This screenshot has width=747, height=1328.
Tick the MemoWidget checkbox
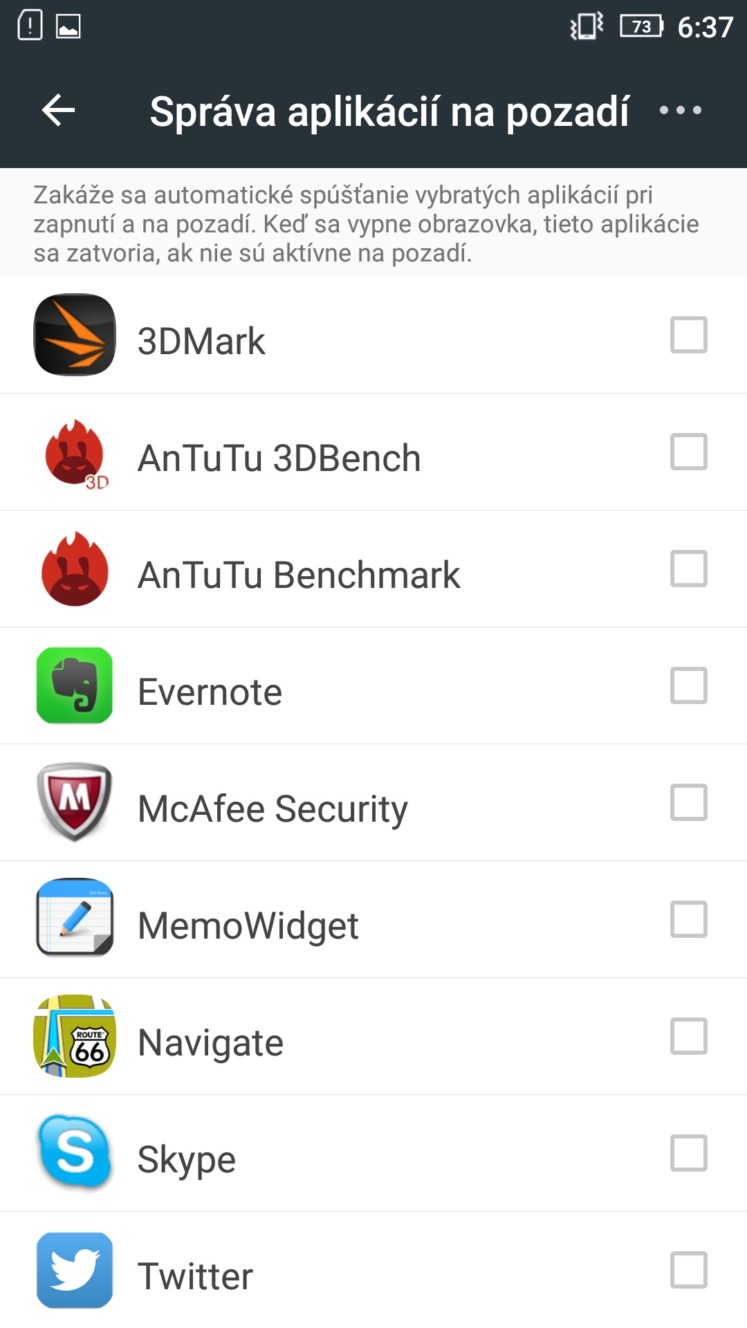[x=689, y=920]
